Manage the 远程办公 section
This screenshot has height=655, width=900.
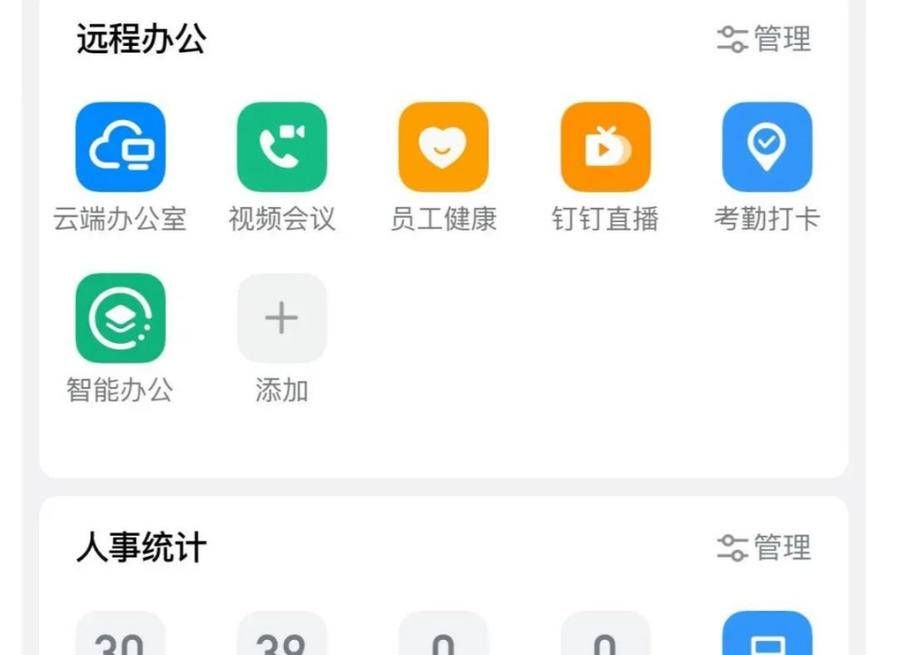[x=765, y=40]
